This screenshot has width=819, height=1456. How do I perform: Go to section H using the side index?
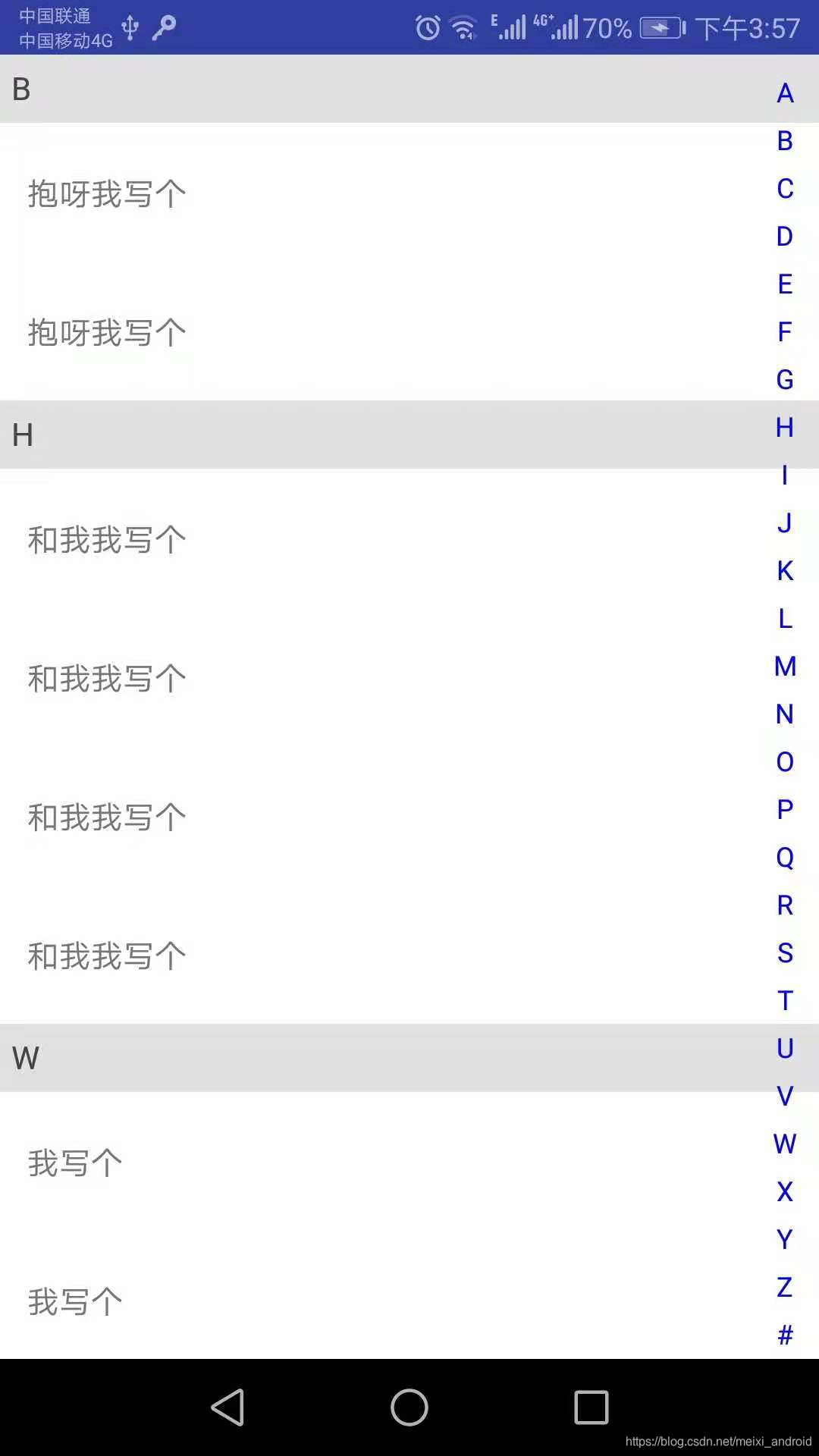(785, 428)
